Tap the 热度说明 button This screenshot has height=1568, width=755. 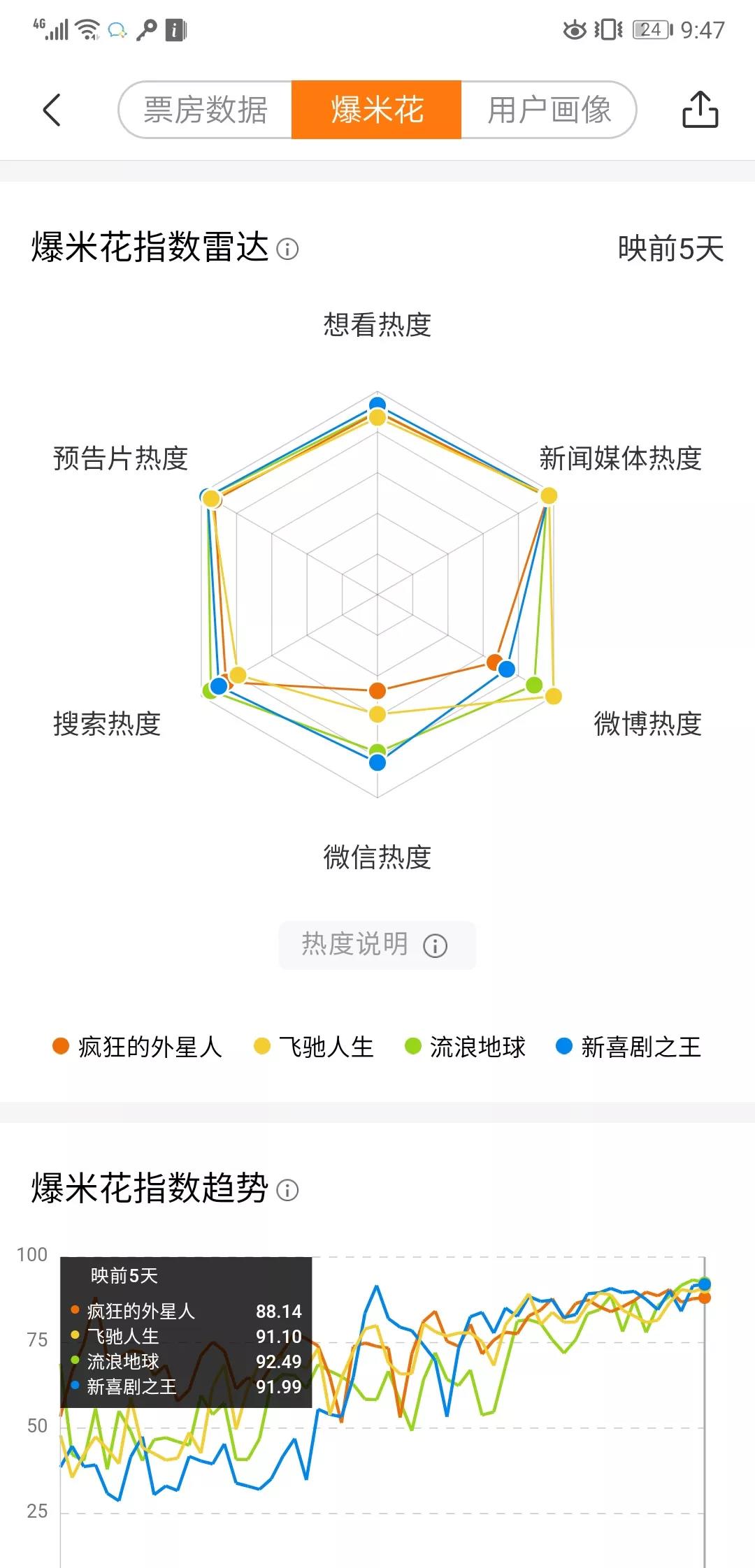click(377, 945)
